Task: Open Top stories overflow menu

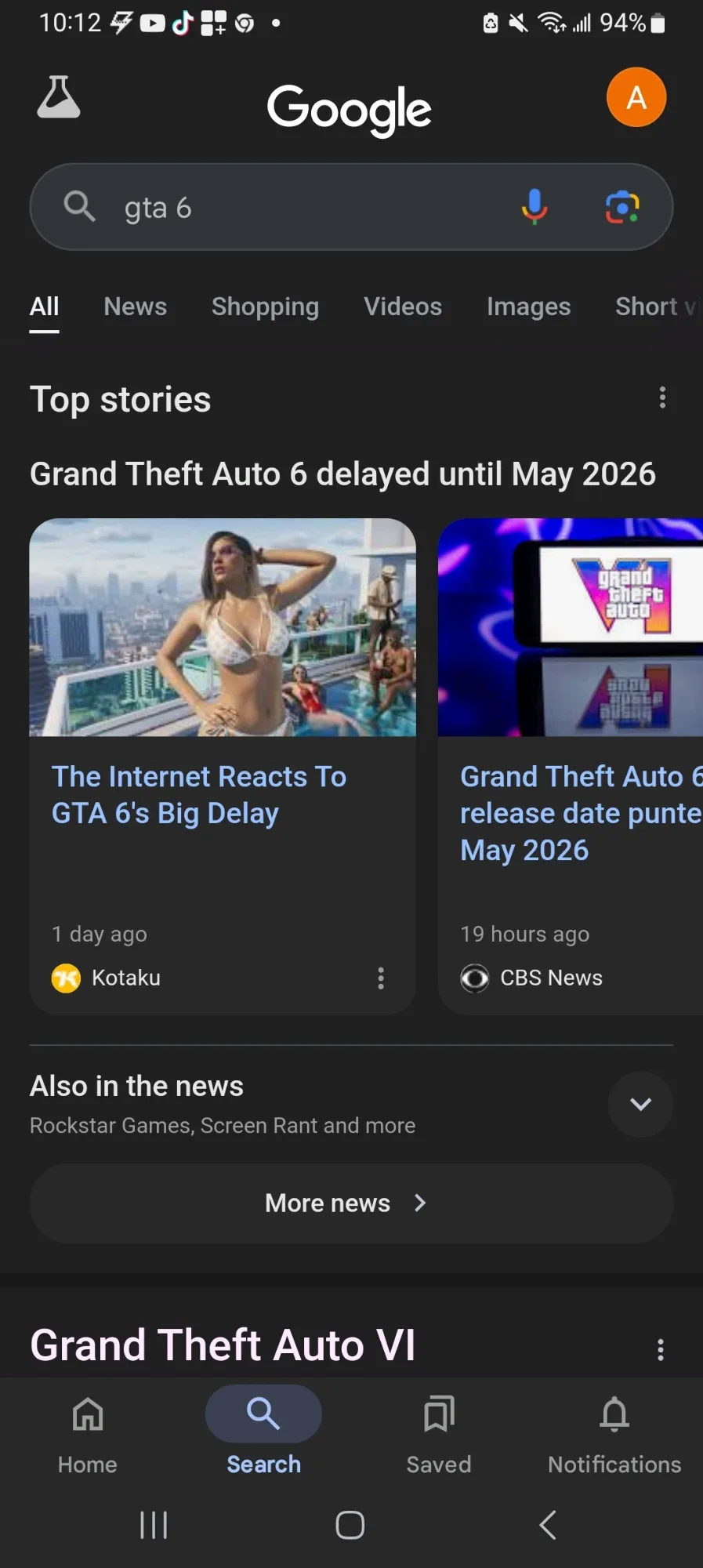Action: (662, 397)
